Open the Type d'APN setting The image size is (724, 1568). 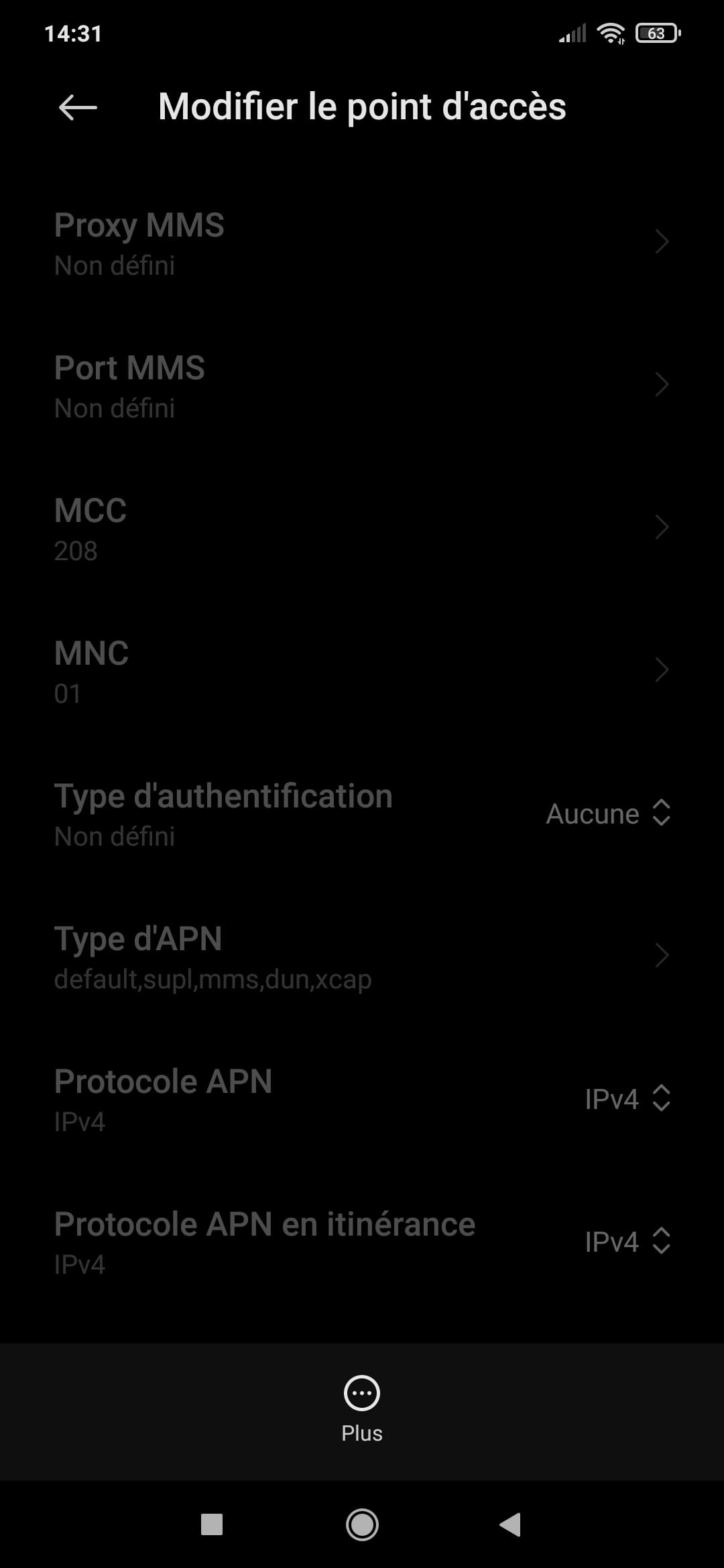coord(362,957)
